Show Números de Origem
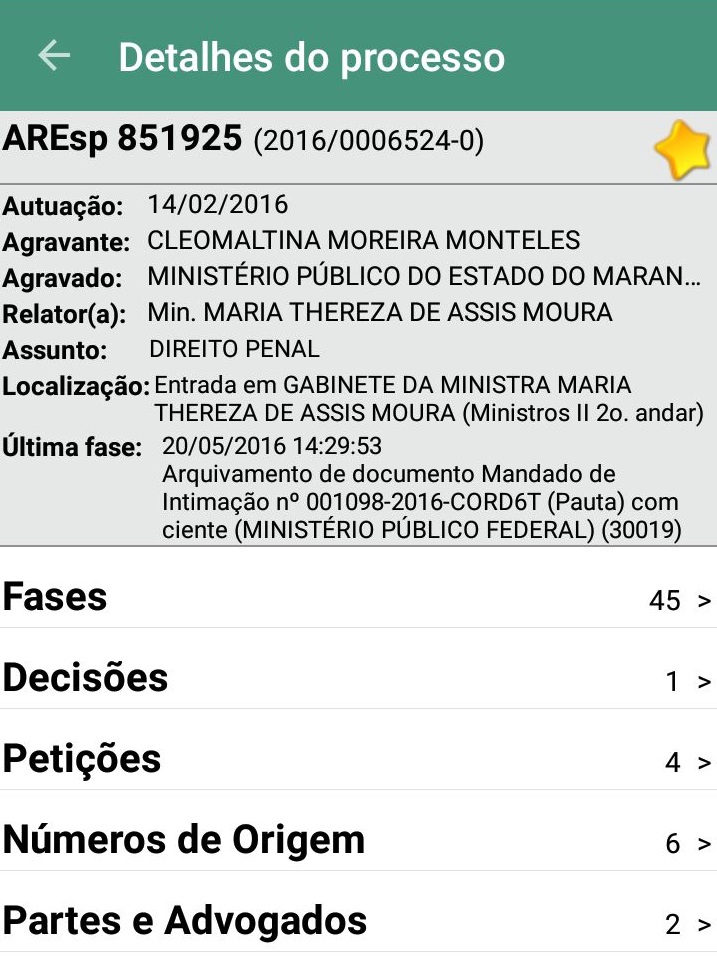Viewport: 717px width, 956px height. (358, 841)
